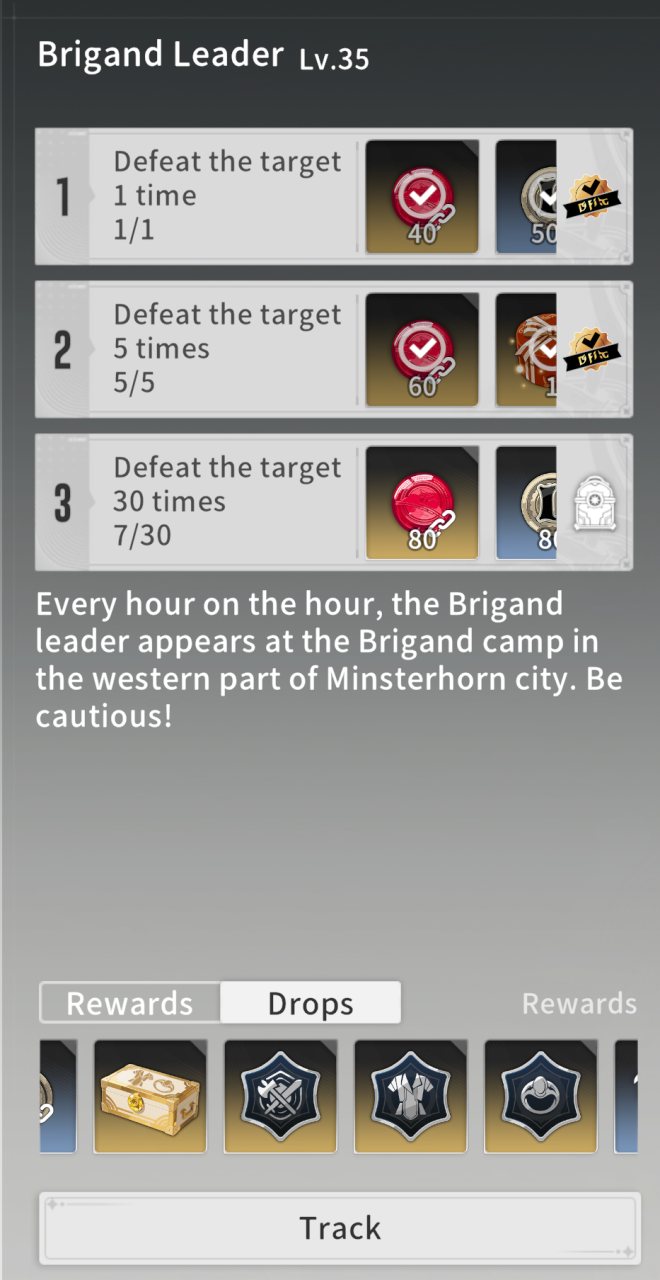View the ring accessory drop item
Viewport: 660px width, 1280px height.
pos(540,1096)
